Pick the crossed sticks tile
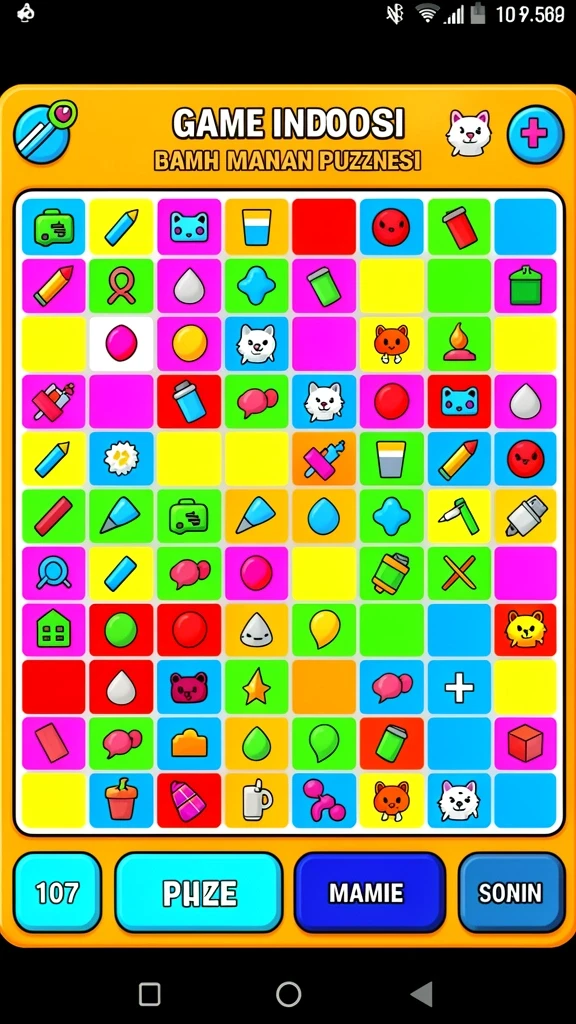The width and height of the screenshot is (576, 1024). click(x=459, y=573)
